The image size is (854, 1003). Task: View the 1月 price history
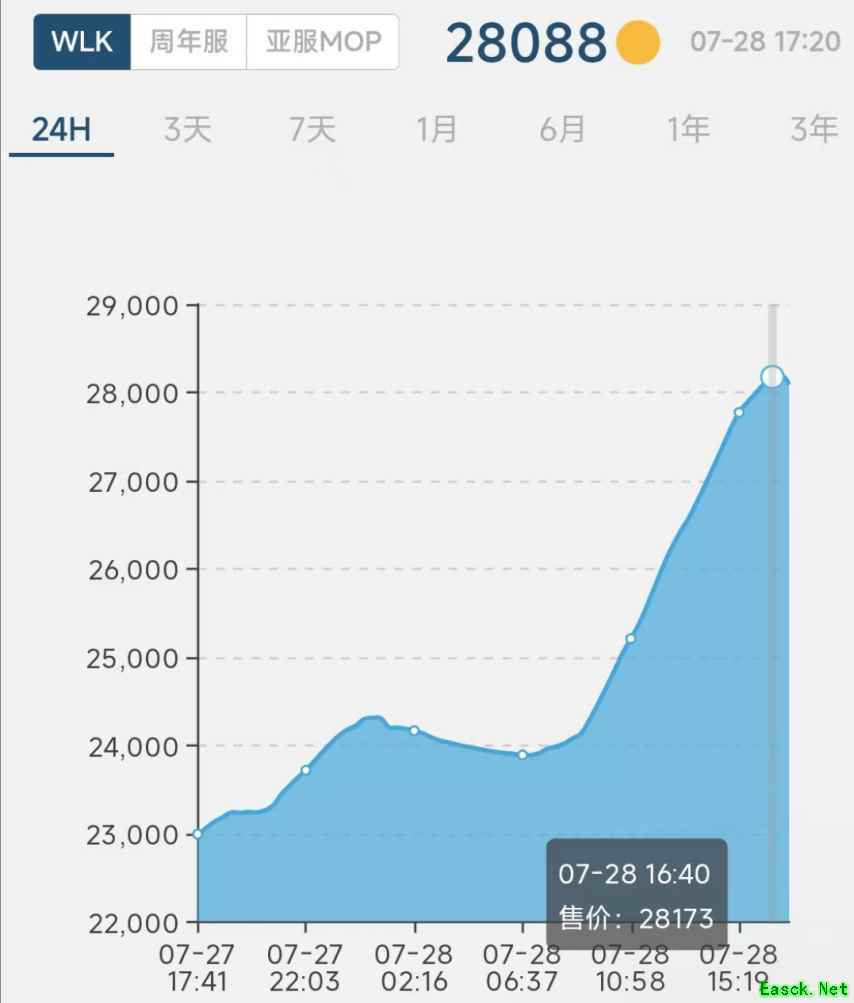tap(437, 130)
